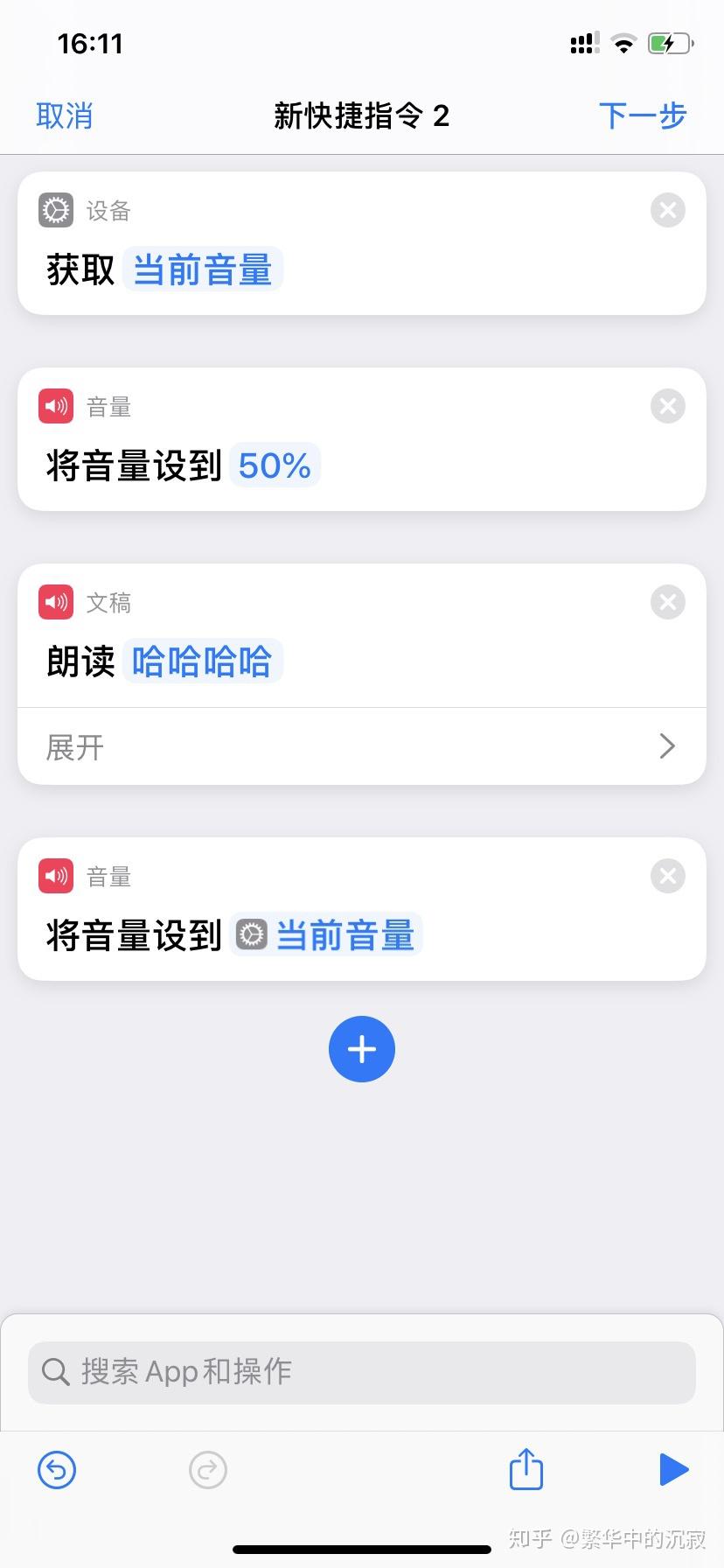Image resolution: width=724 pixels, height=1568 pixels.
Task: Tap 取消 to cancel editing
Action: coord(64,115)
